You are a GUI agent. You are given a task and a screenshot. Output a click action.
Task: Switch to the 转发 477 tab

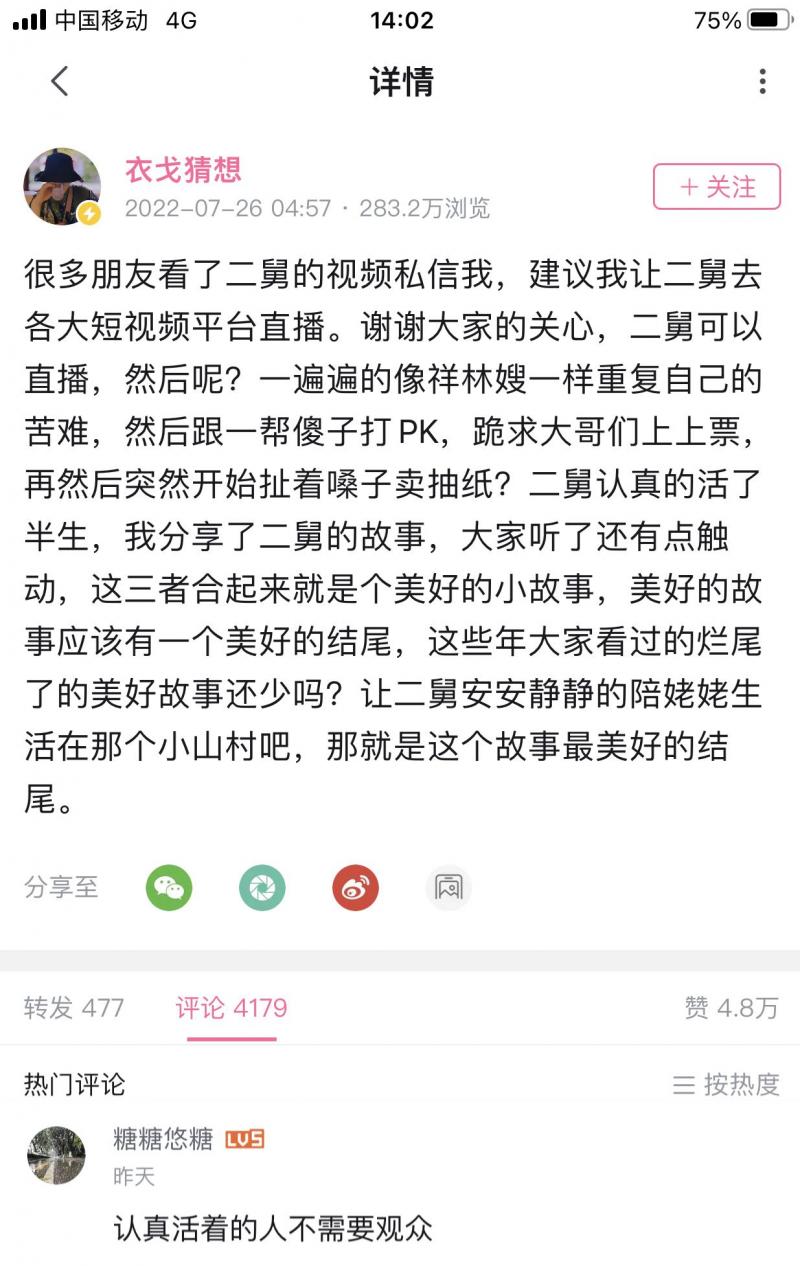74,1007
